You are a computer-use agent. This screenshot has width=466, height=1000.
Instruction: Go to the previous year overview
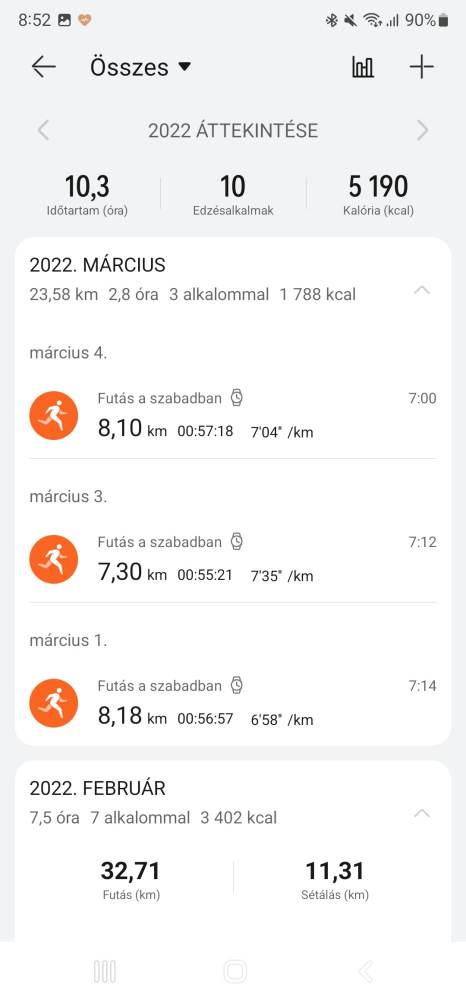coord(43,131)
